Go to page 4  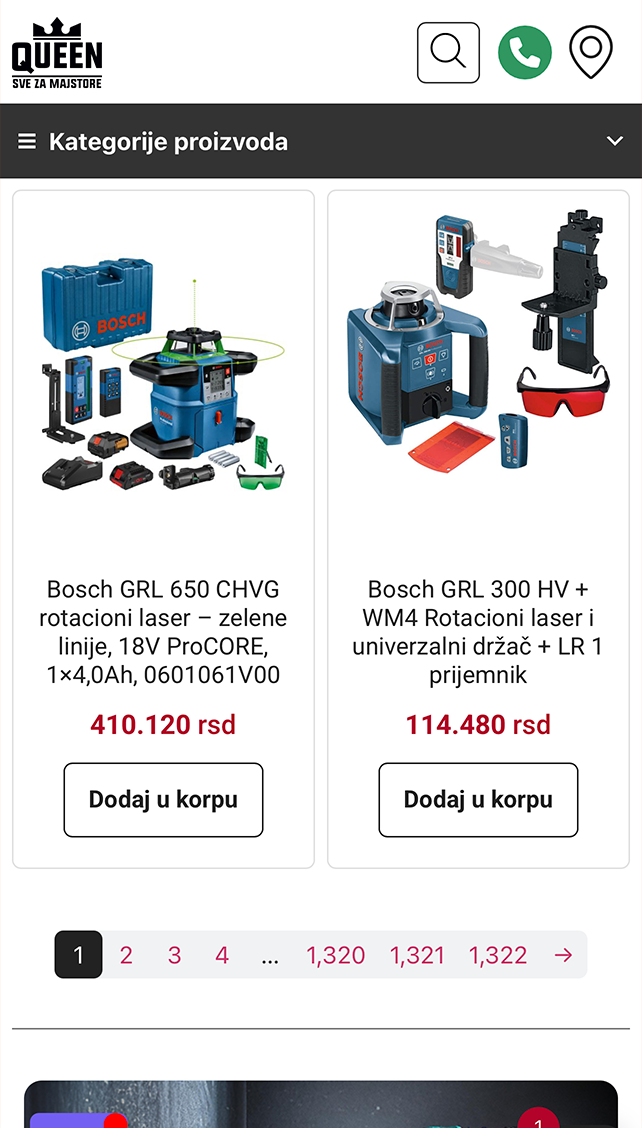coord(222,955)
